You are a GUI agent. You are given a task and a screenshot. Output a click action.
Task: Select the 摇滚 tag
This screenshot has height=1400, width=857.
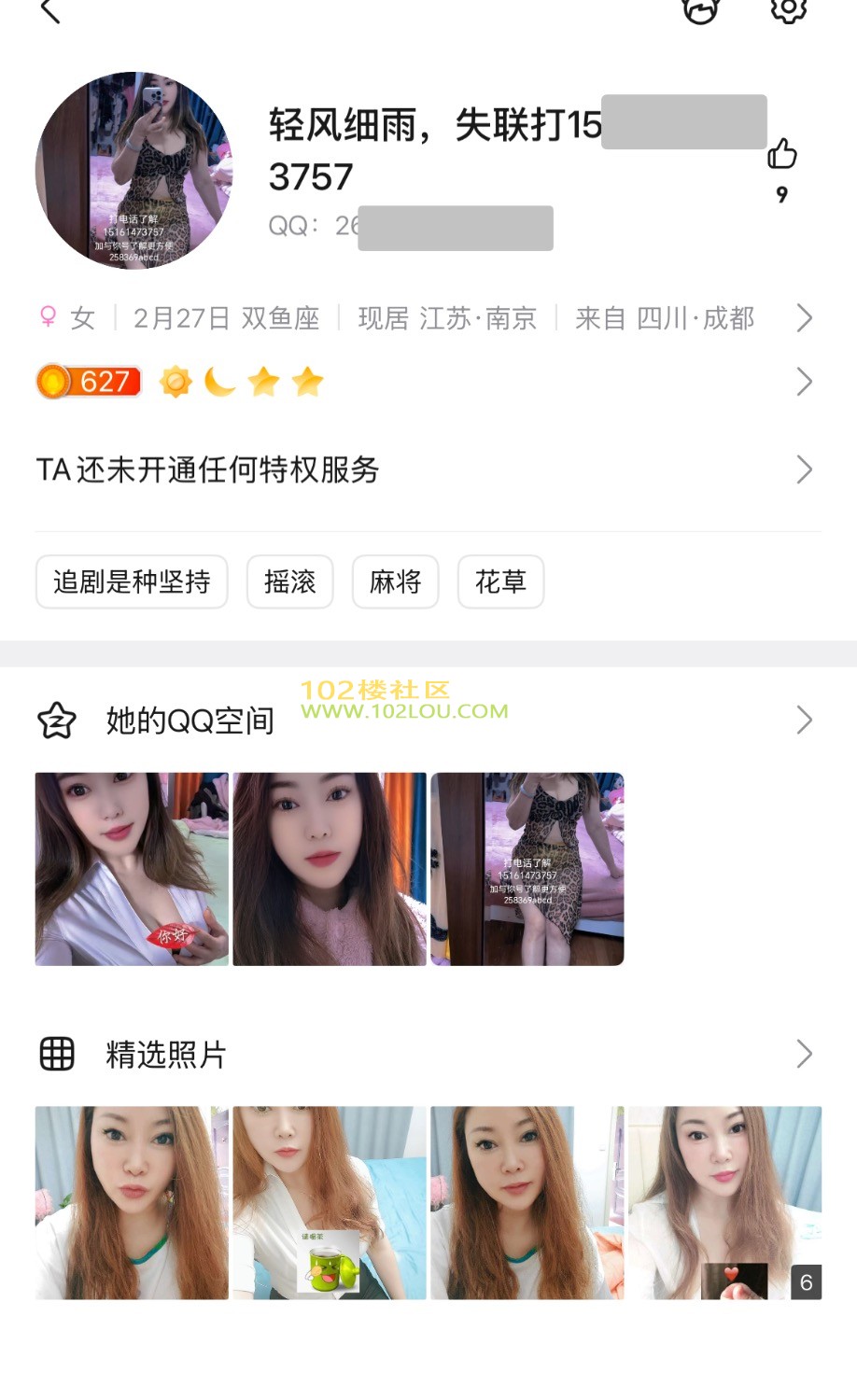(x=289, y=582)
